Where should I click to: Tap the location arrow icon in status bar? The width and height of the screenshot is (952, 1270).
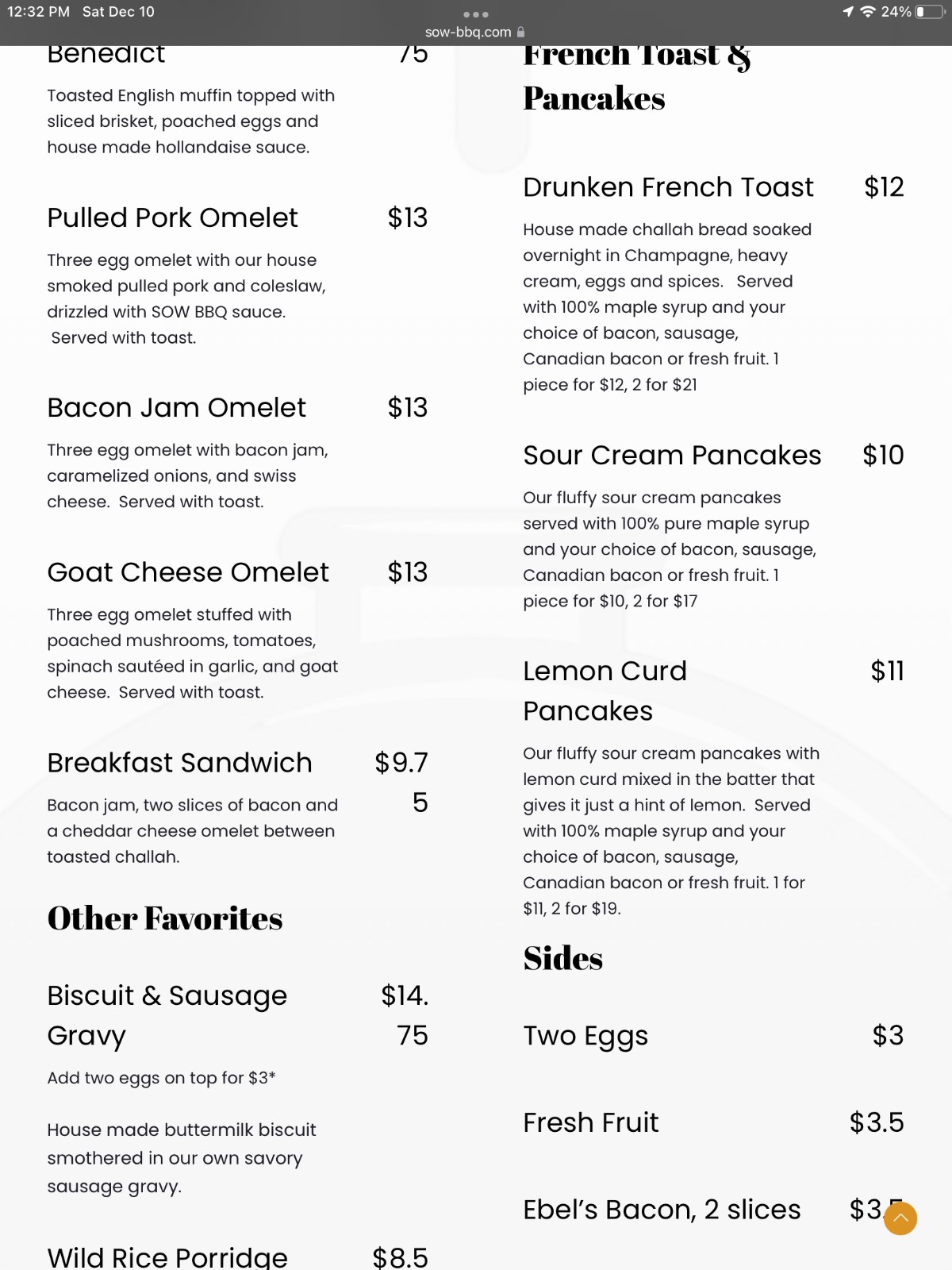[x=846, y=12]
